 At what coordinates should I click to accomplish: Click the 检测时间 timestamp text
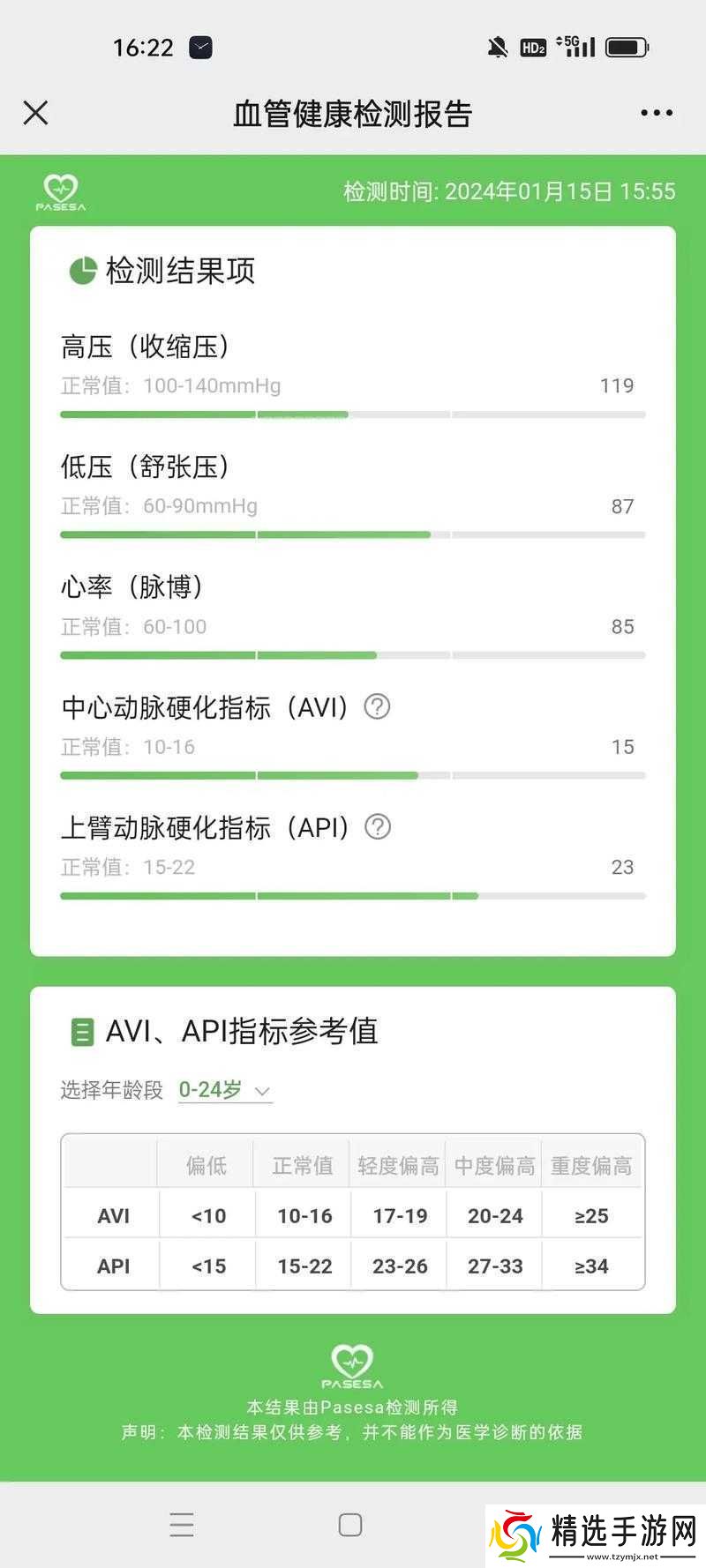tap(507, 190)
